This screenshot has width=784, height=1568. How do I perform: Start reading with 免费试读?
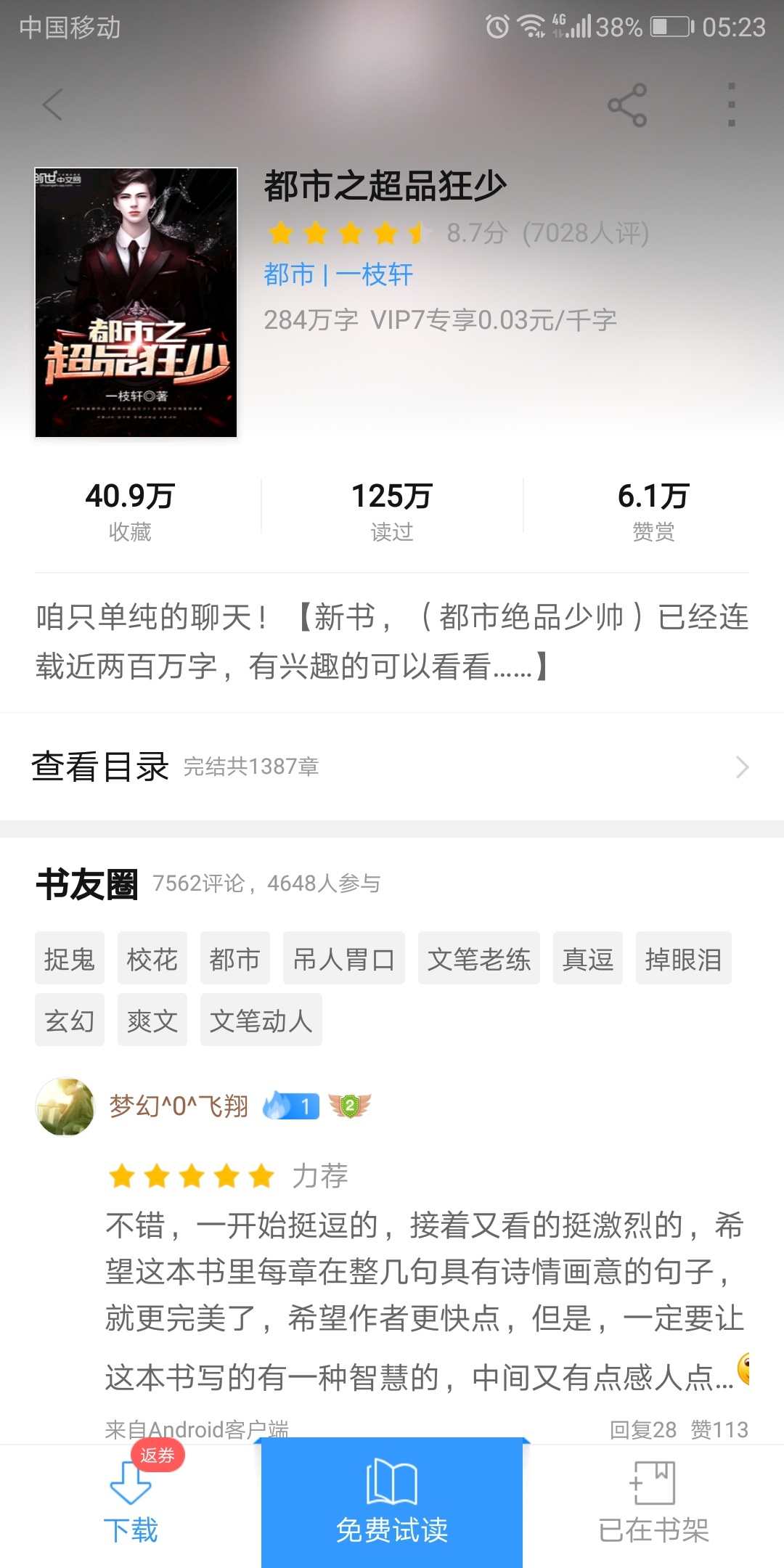[392, 1503]
